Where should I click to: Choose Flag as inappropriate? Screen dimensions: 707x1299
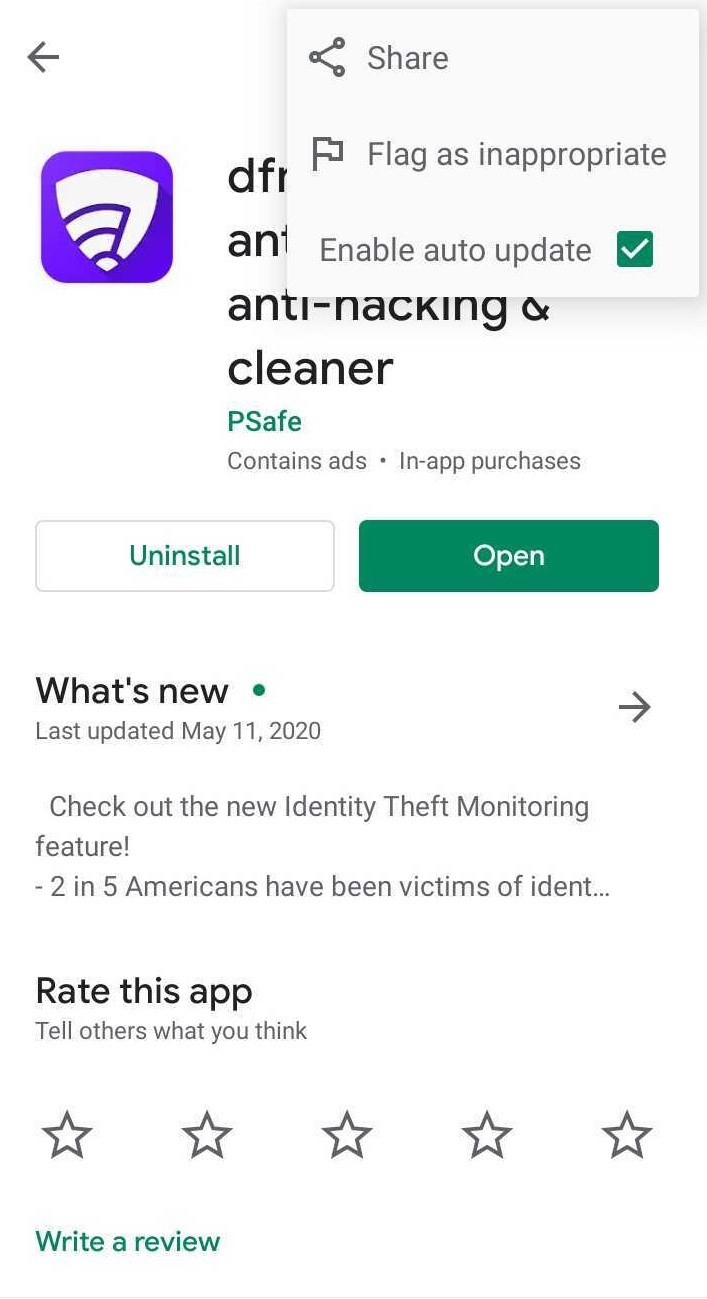point(515,154)
